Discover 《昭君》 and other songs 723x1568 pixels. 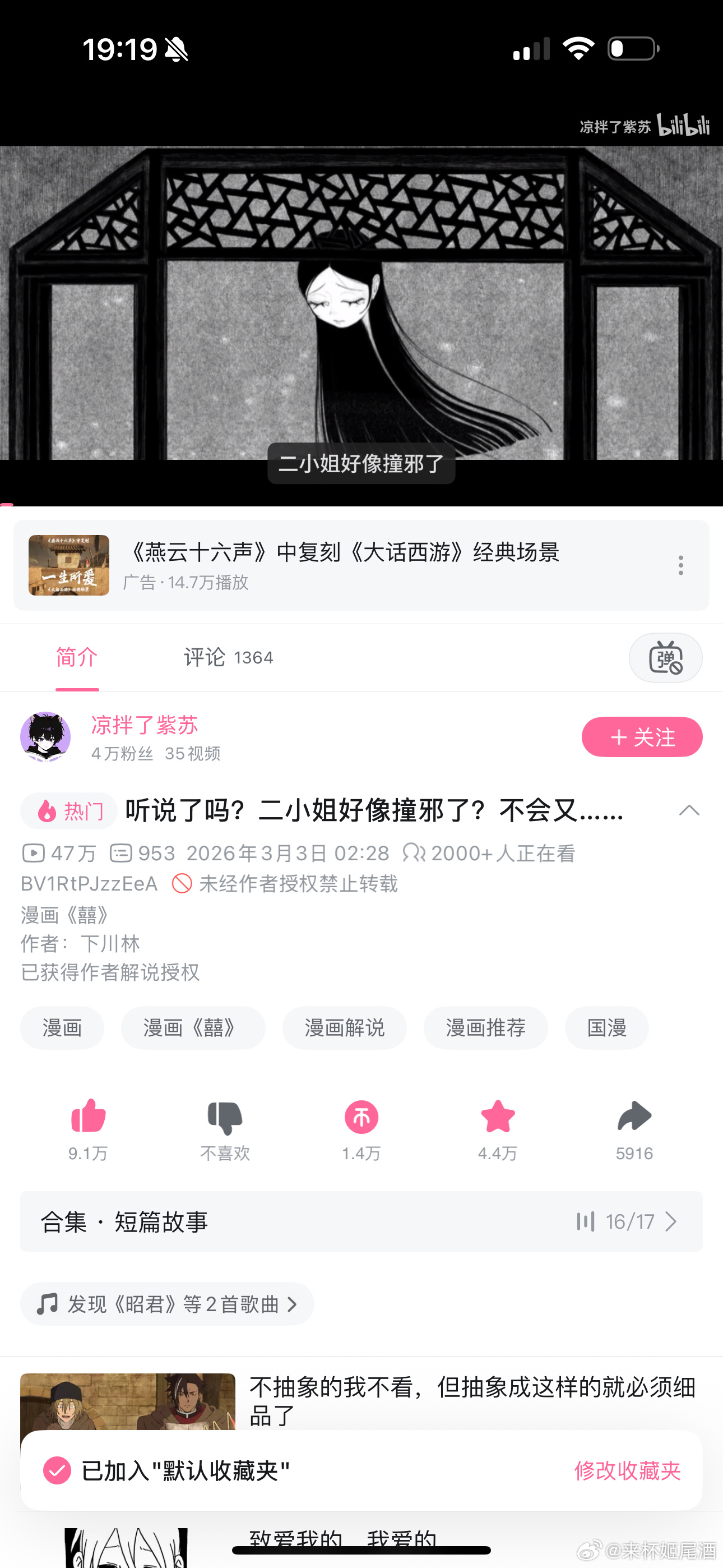click(x=167, y=1304)
